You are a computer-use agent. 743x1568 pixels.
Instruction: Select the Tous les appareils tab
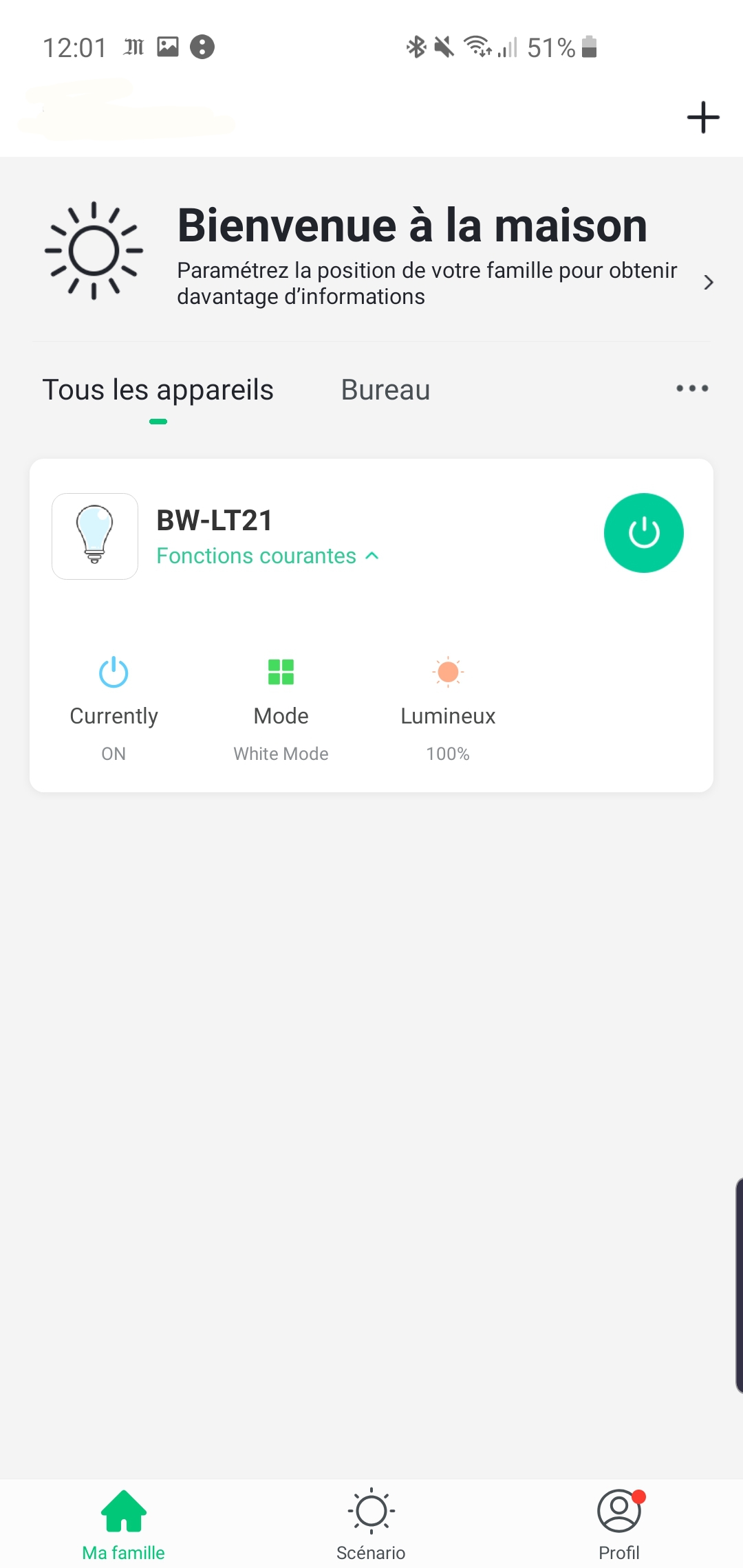coord(158,390)
